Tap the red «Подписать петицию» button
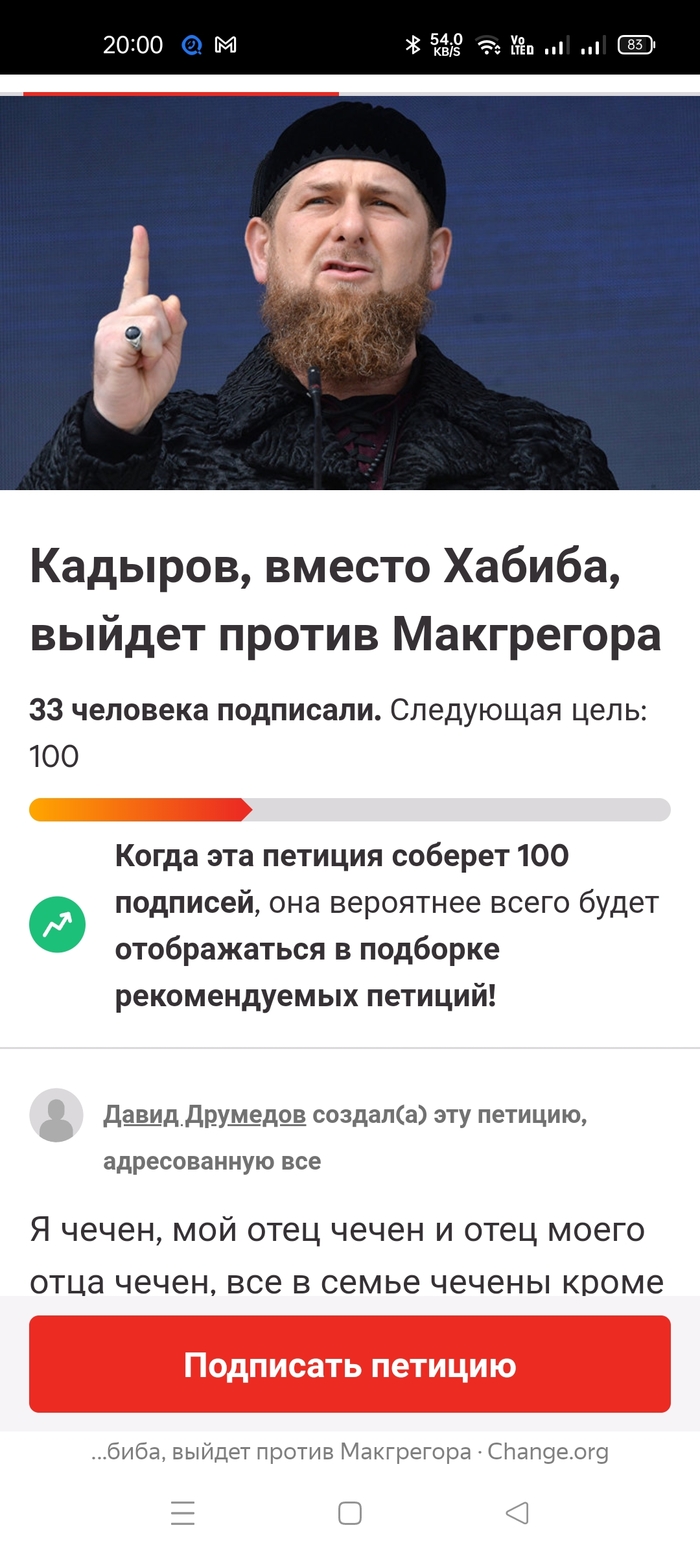 [350, 1364]
